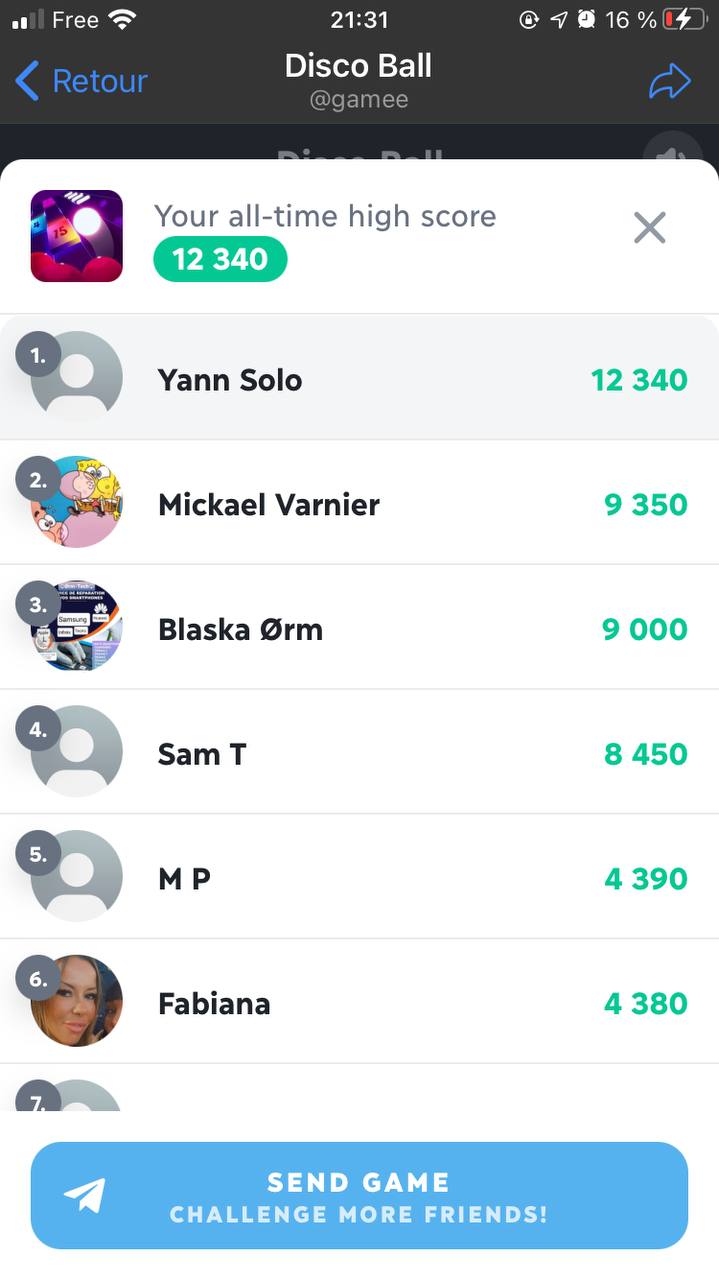View Blaska Ørm's leaderboard row
This screenshot has width=719, height=1280.
[x=359, y=629]
